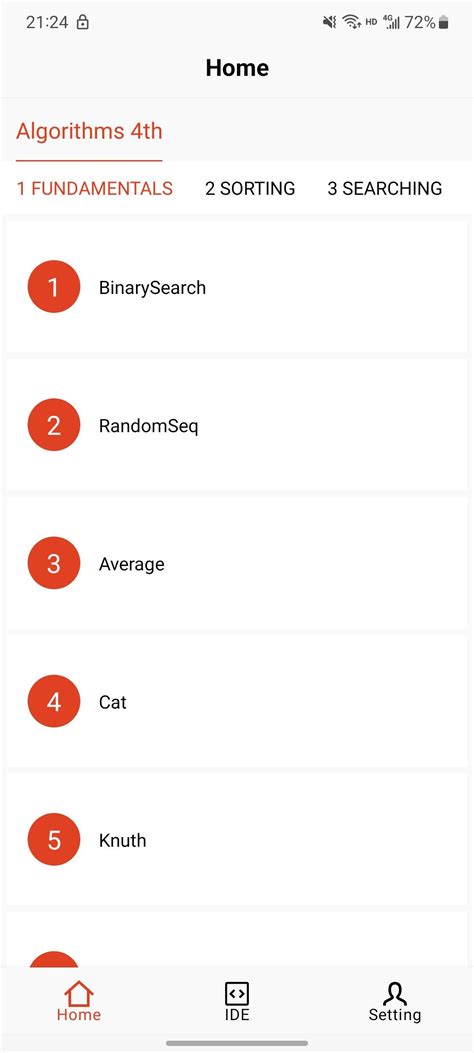Tap the Home tab in bottom bar

point(79,1001)
